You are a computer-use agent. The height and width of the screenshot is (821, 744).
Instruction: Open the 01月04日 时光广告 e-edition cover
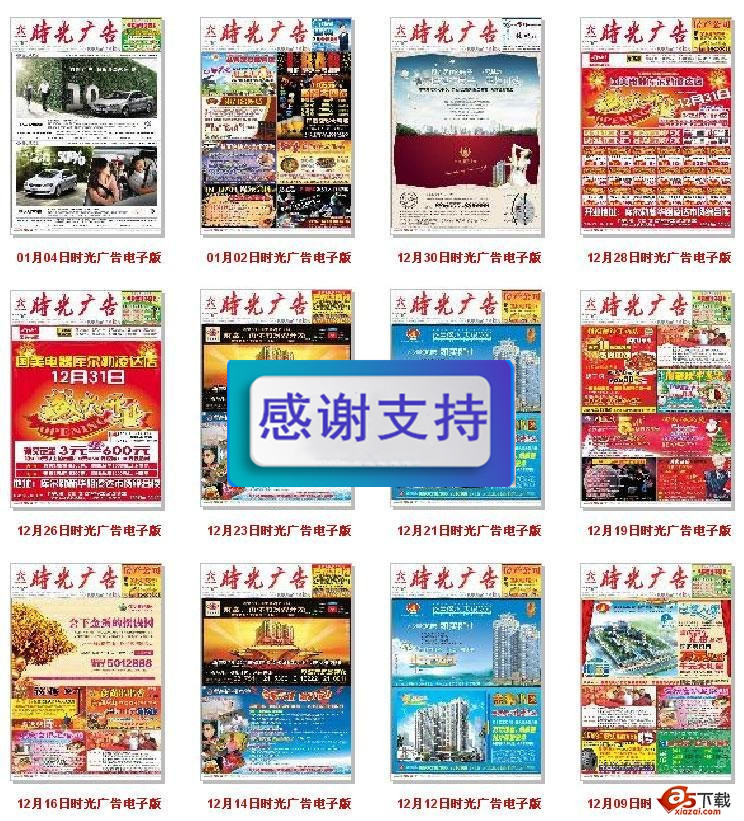(x=86, y=125)
